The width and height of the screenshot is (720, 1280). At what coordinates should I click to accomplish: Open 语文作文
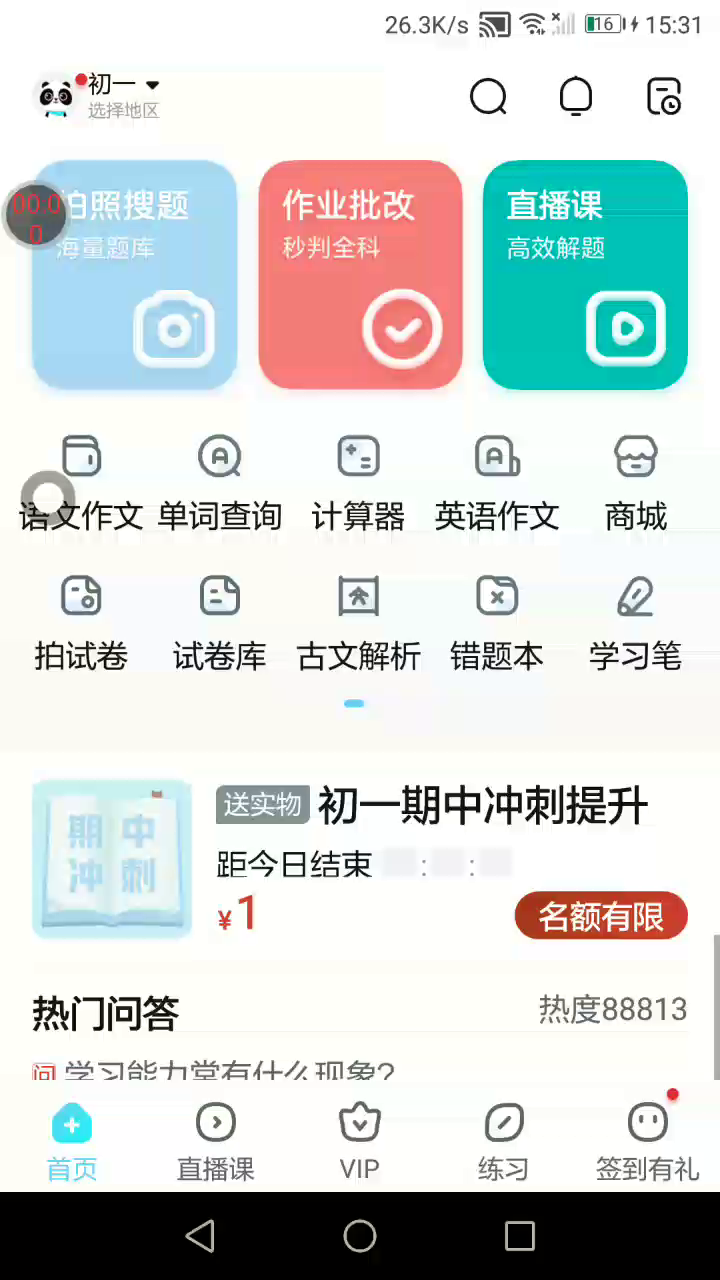click(x=82, y=485)
